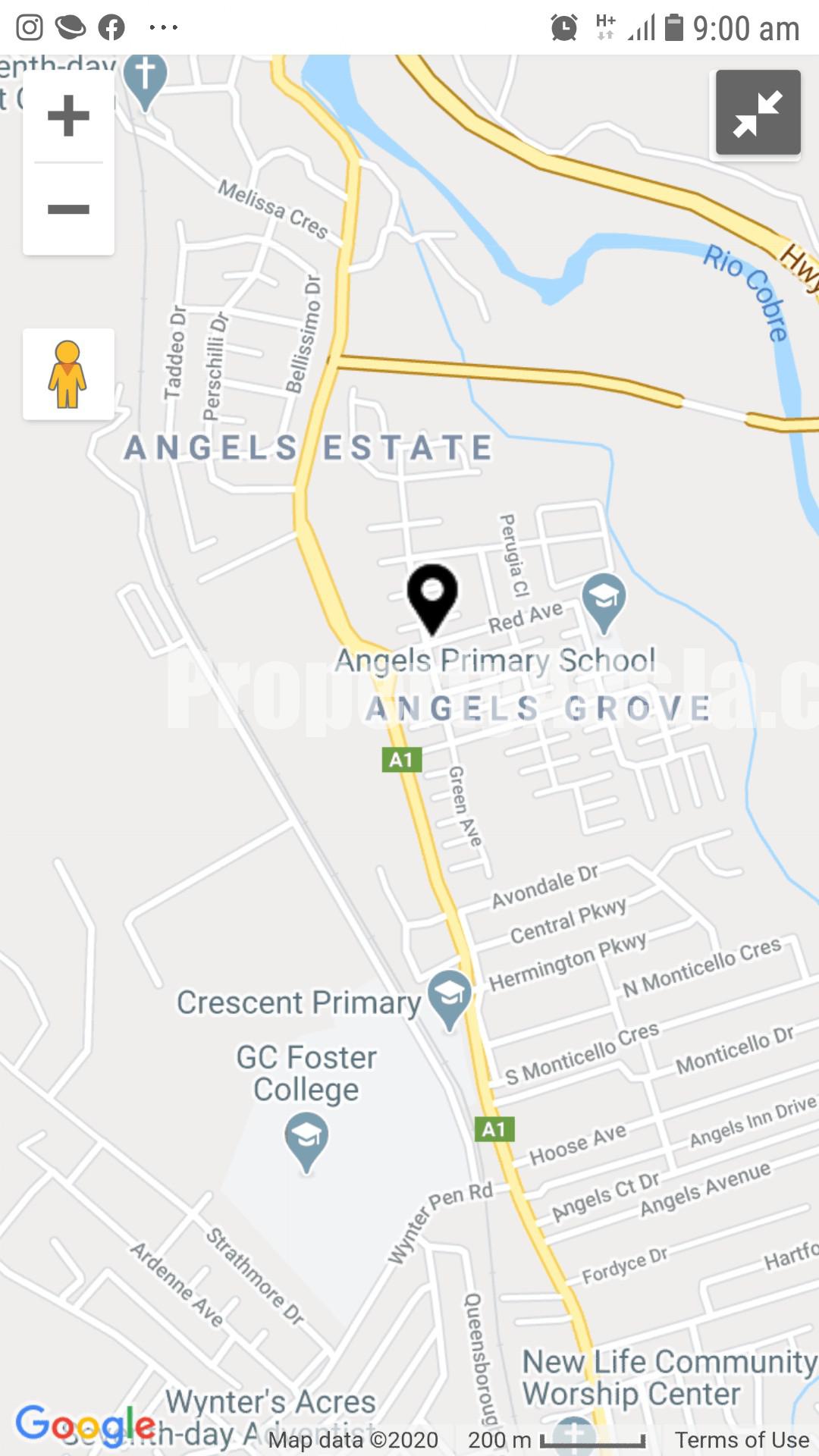This screenshot has height=1456, width=819.
Task: Zoom out of the map
Action: point(68,209)
